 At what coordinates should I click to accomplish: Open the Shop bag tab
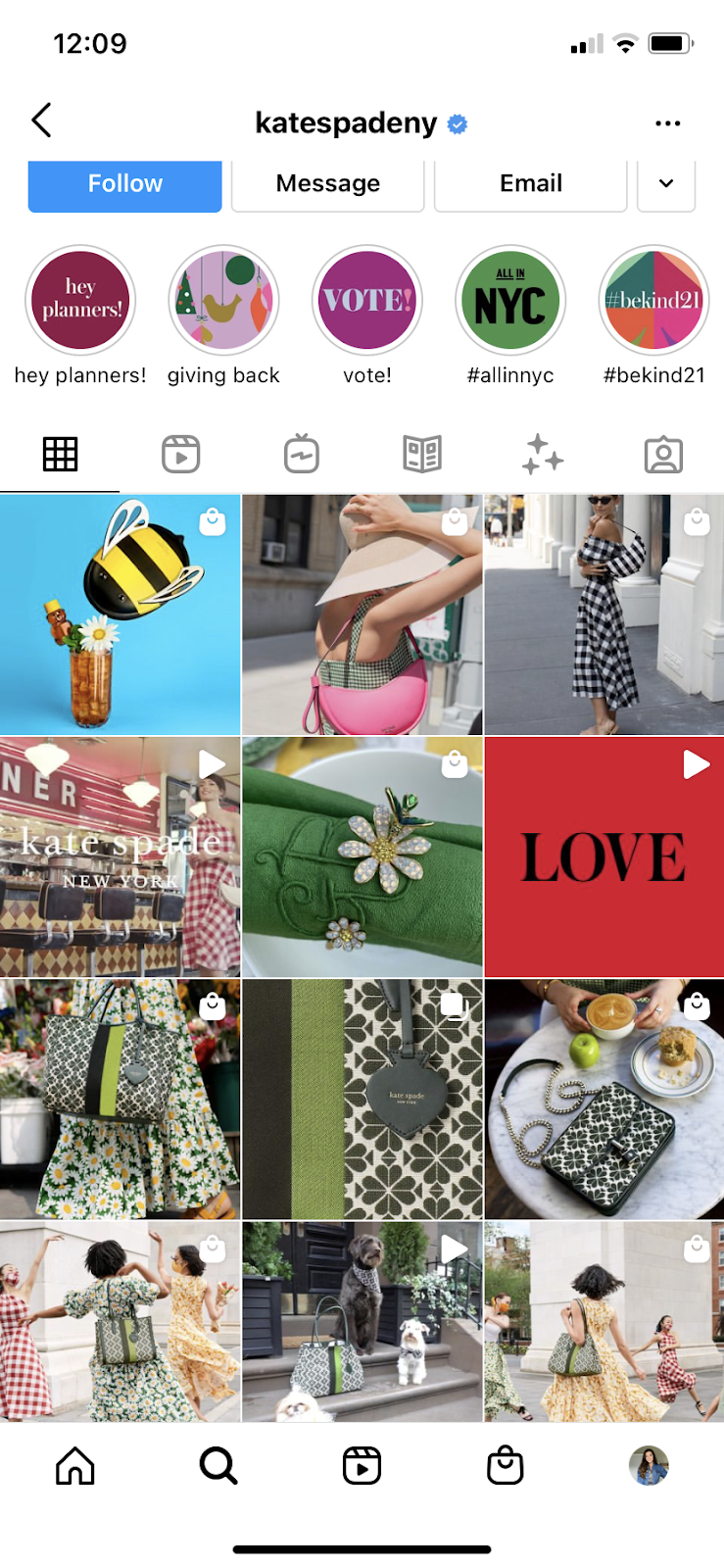(506, 1466)
